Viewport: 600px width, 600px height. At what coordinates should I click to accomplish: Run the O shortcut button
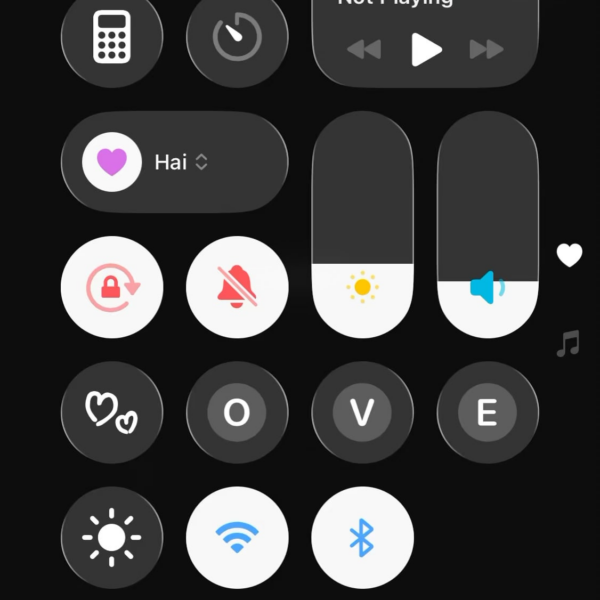coord(237,413)
